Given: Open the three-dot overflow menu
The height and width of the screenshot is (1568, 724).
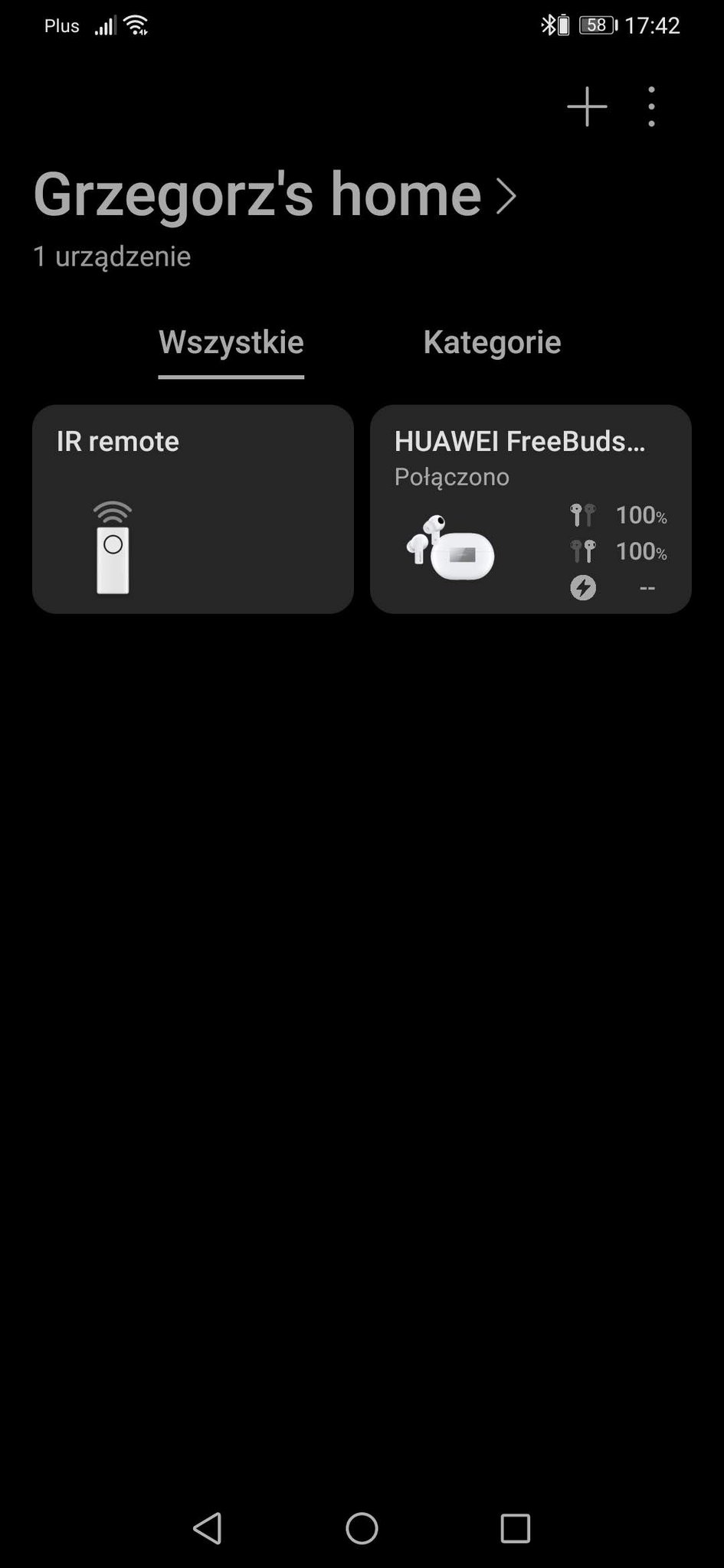Looking at the screenshot, I should [651, 106].
